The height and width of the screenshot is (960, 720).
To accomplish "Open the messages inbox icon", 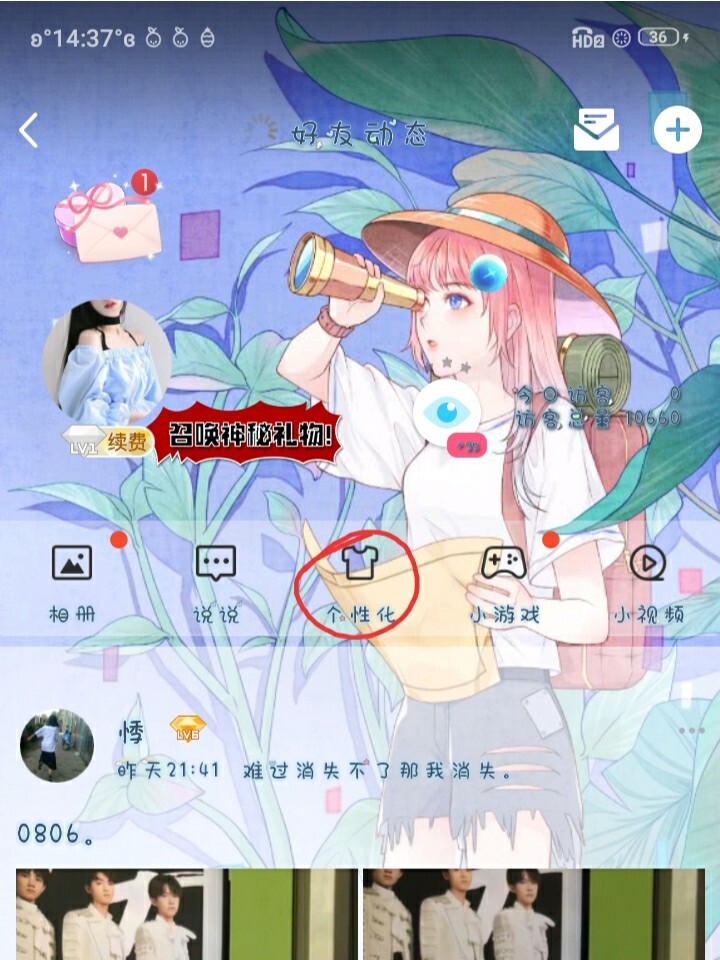I will [596, 130].
